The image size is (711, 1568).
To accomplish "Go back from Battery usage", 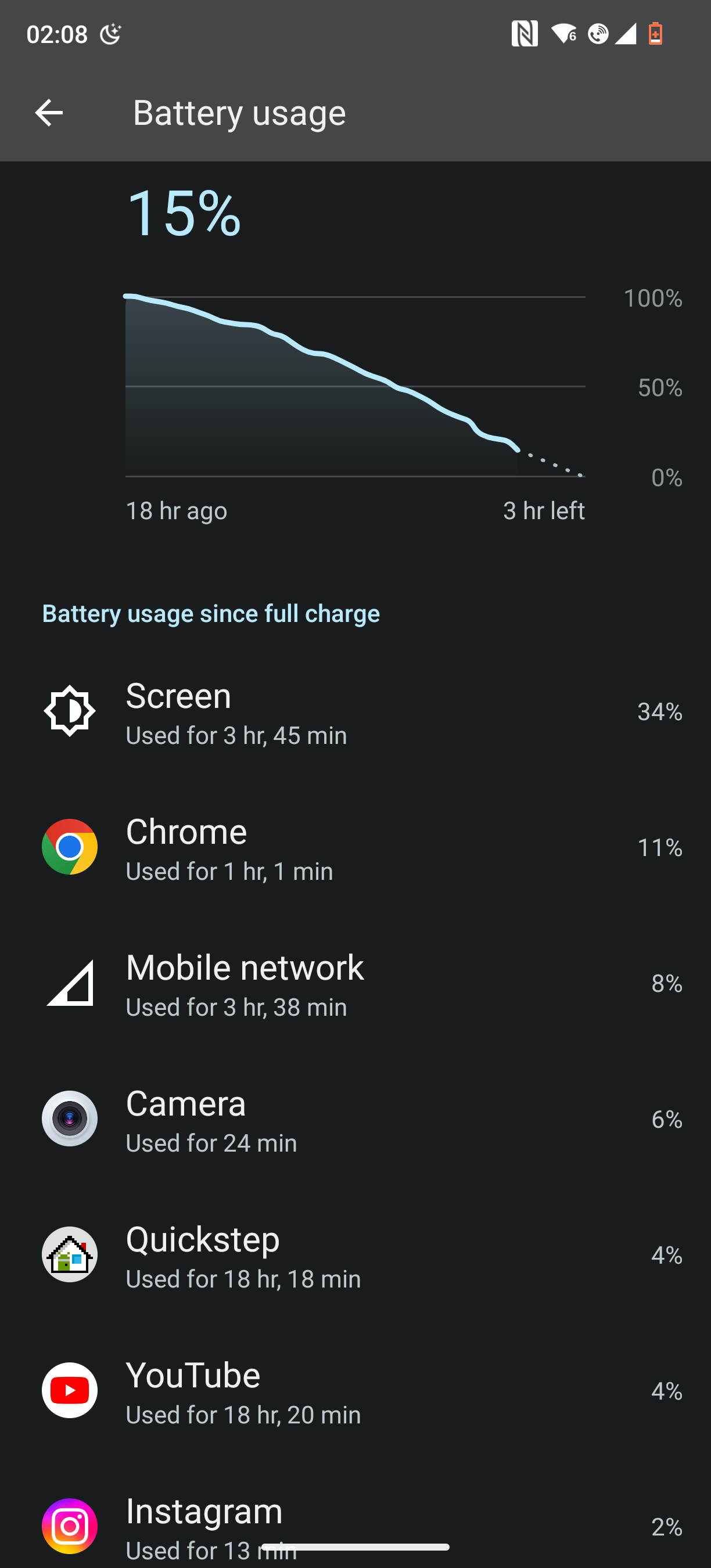I will [x=49, y=113].
